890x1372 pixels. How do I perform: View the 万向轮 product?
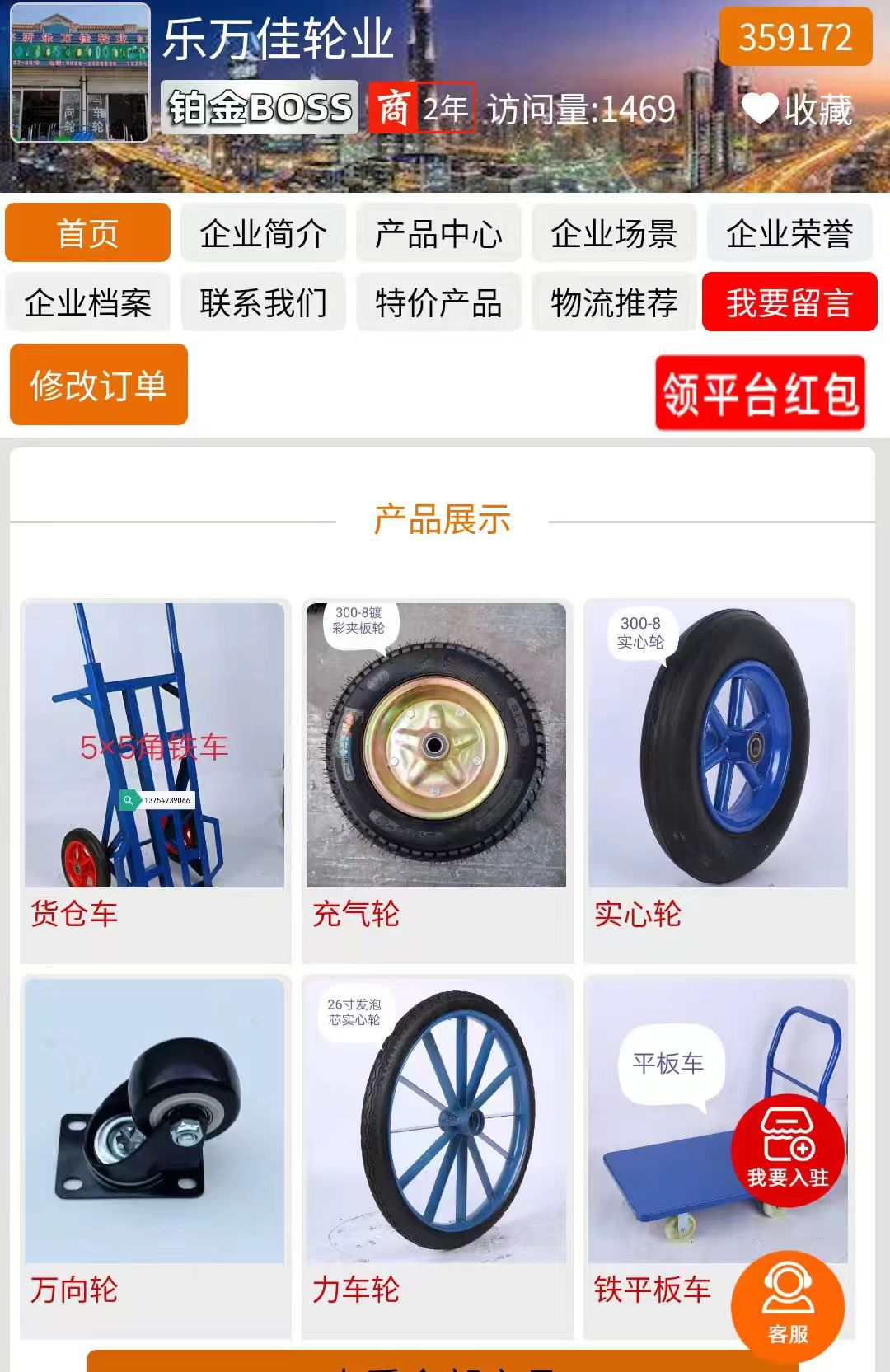pyautogui.click(x=155, y=1154)
